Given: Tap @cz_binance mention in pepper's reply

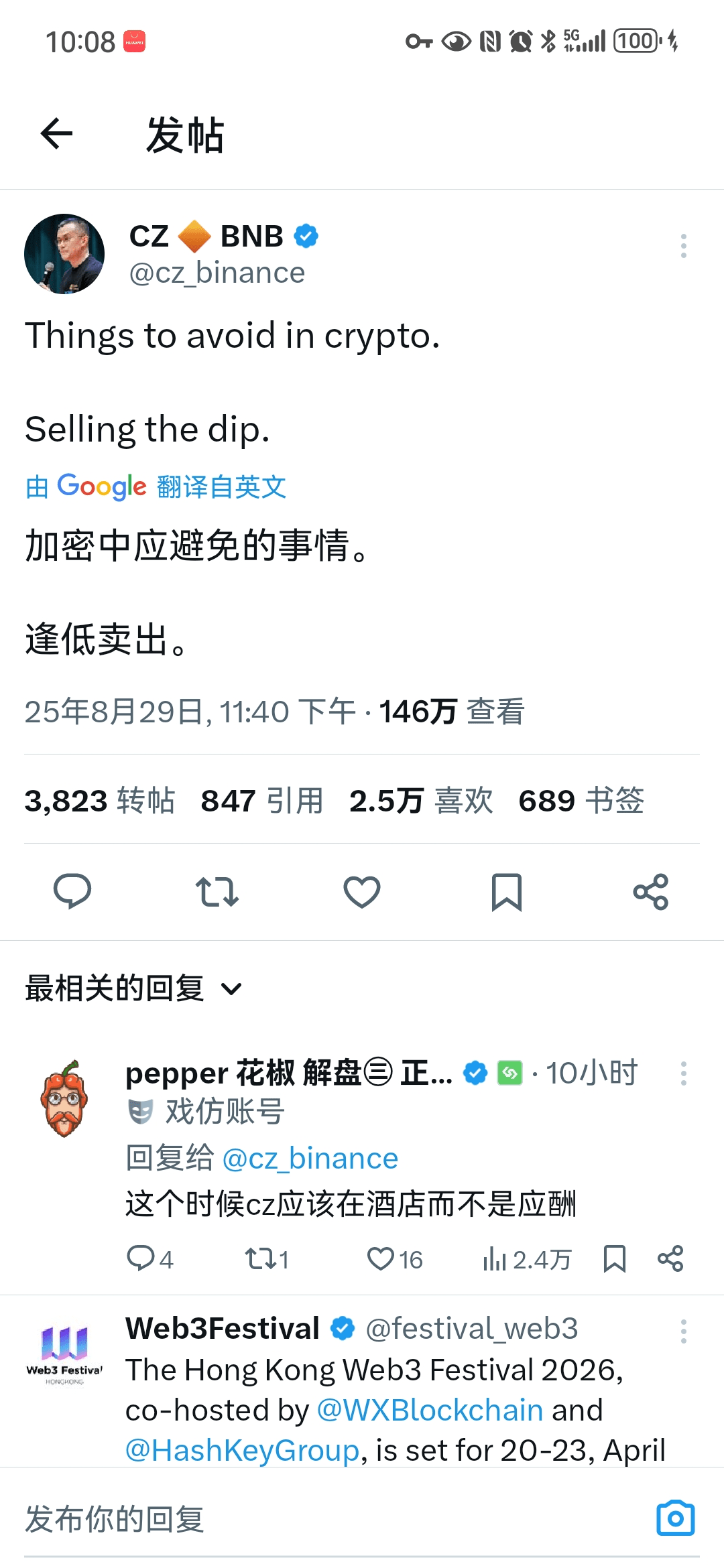Looking at the screenshot, I should tap(310, 1159).
